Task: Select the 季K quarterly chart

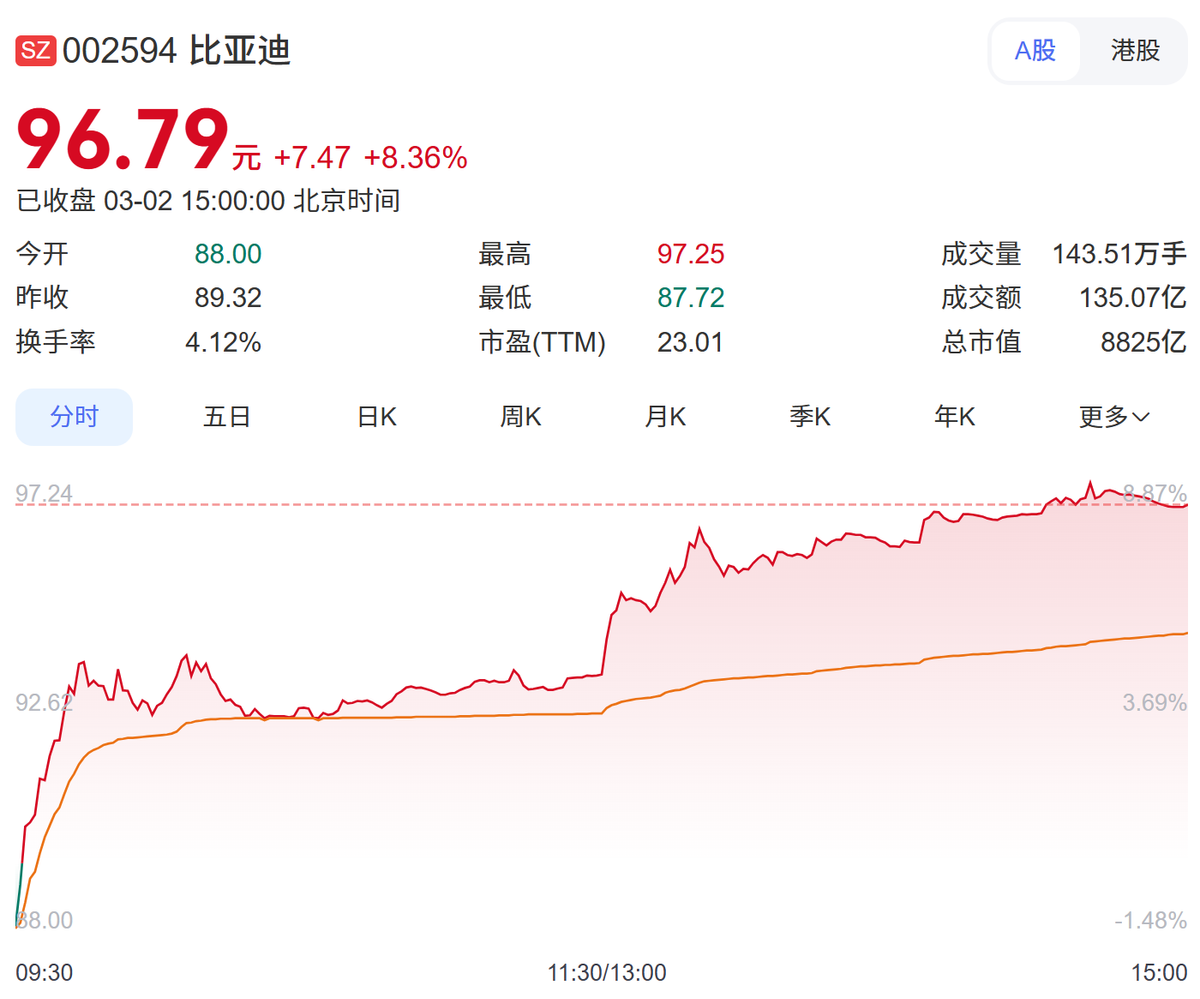Action: (810, 417)
